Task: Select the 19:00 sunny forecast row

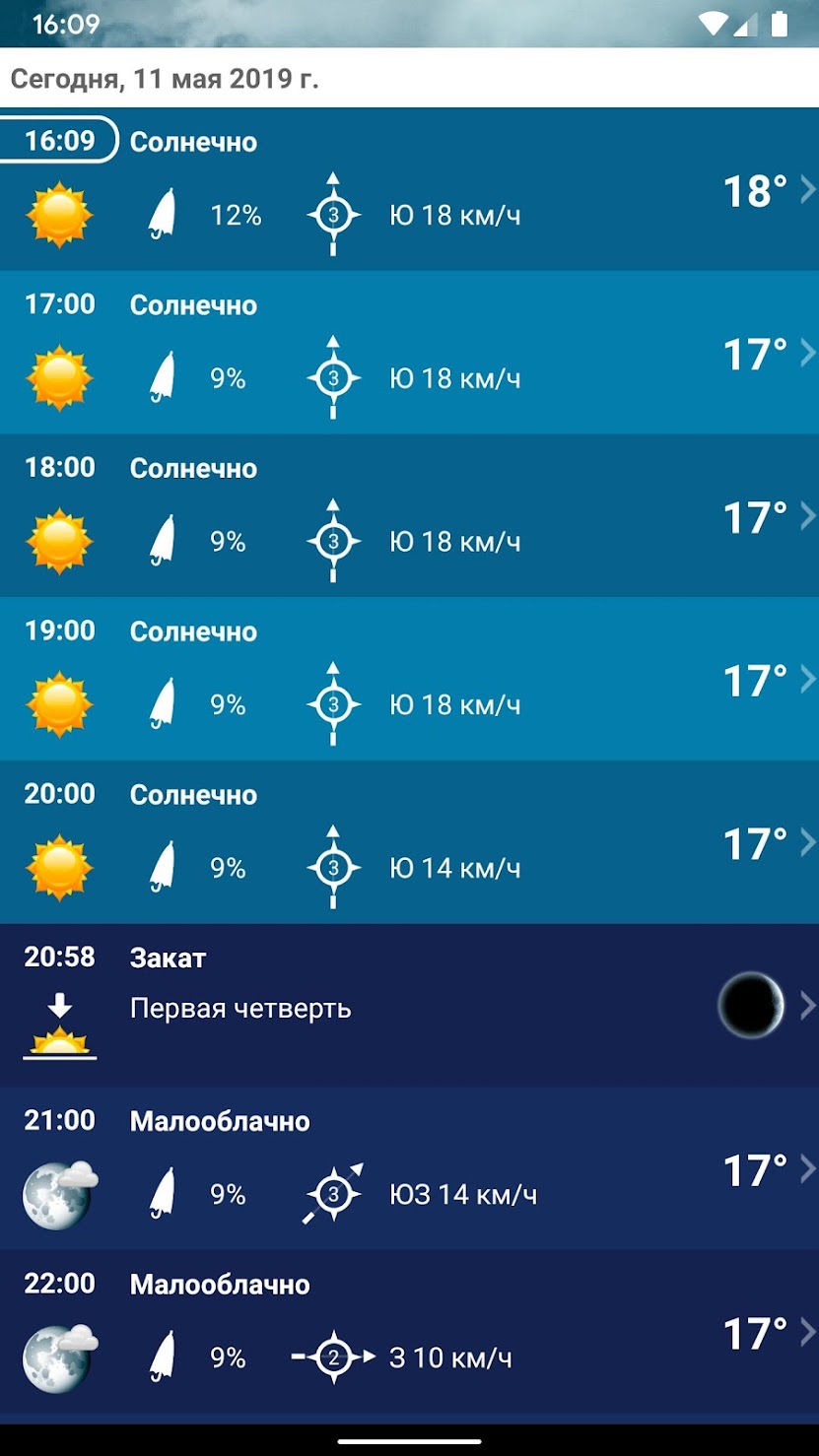Action: coord(409,679)
